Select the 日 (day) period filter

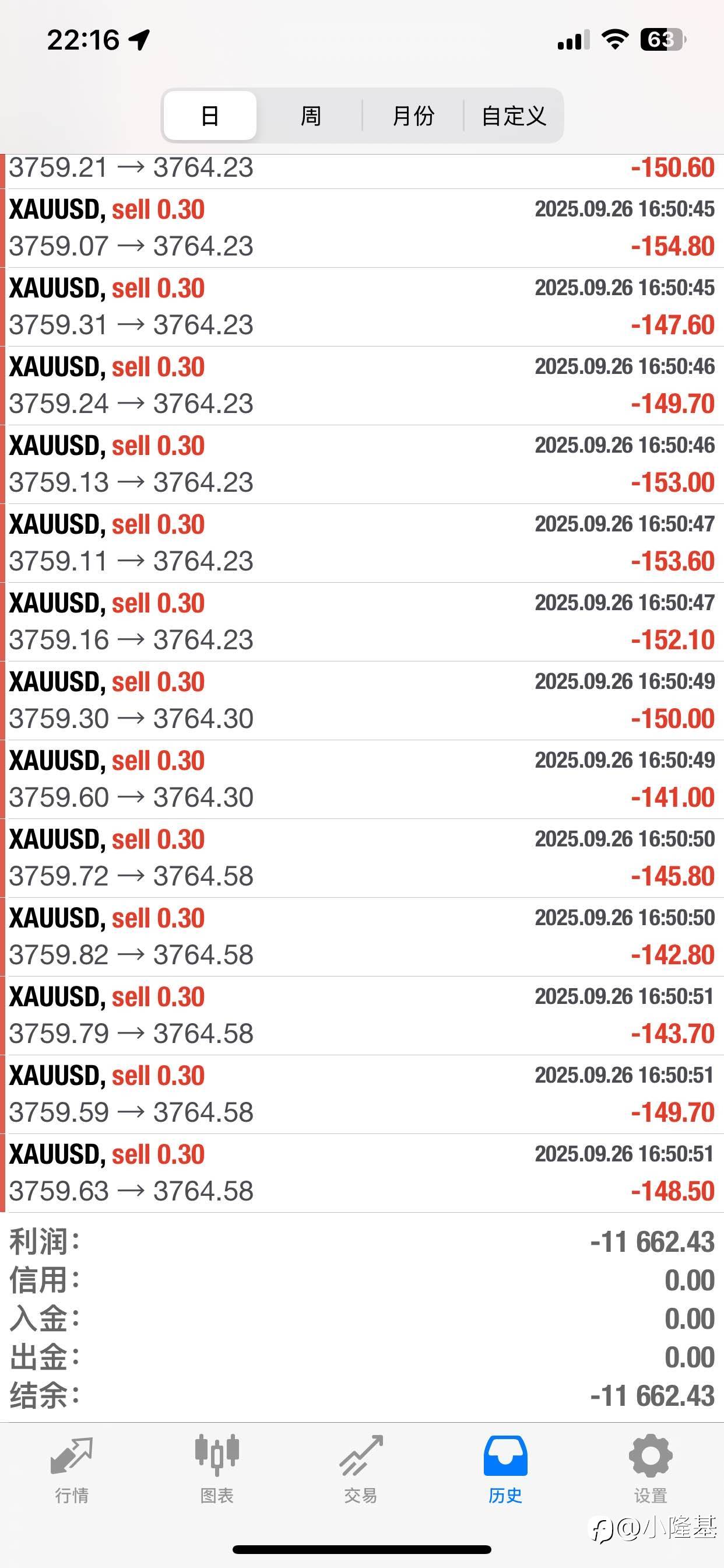point(210,116)
